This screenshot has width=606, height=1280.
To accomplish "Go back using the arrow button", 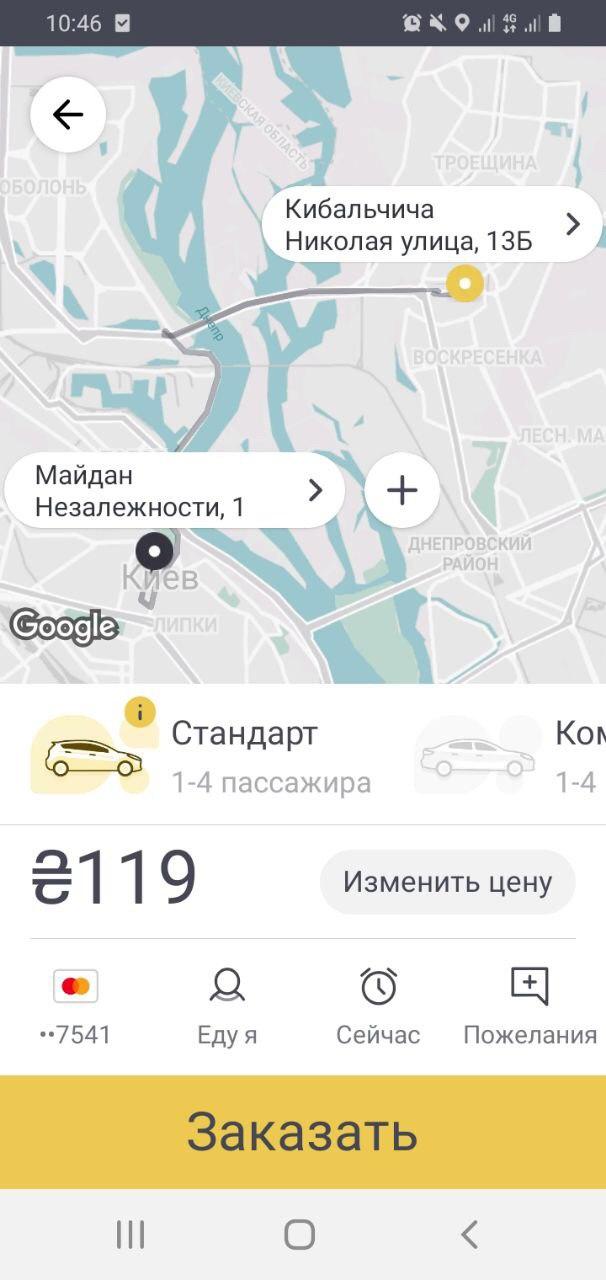I will (x=68, y=115).
